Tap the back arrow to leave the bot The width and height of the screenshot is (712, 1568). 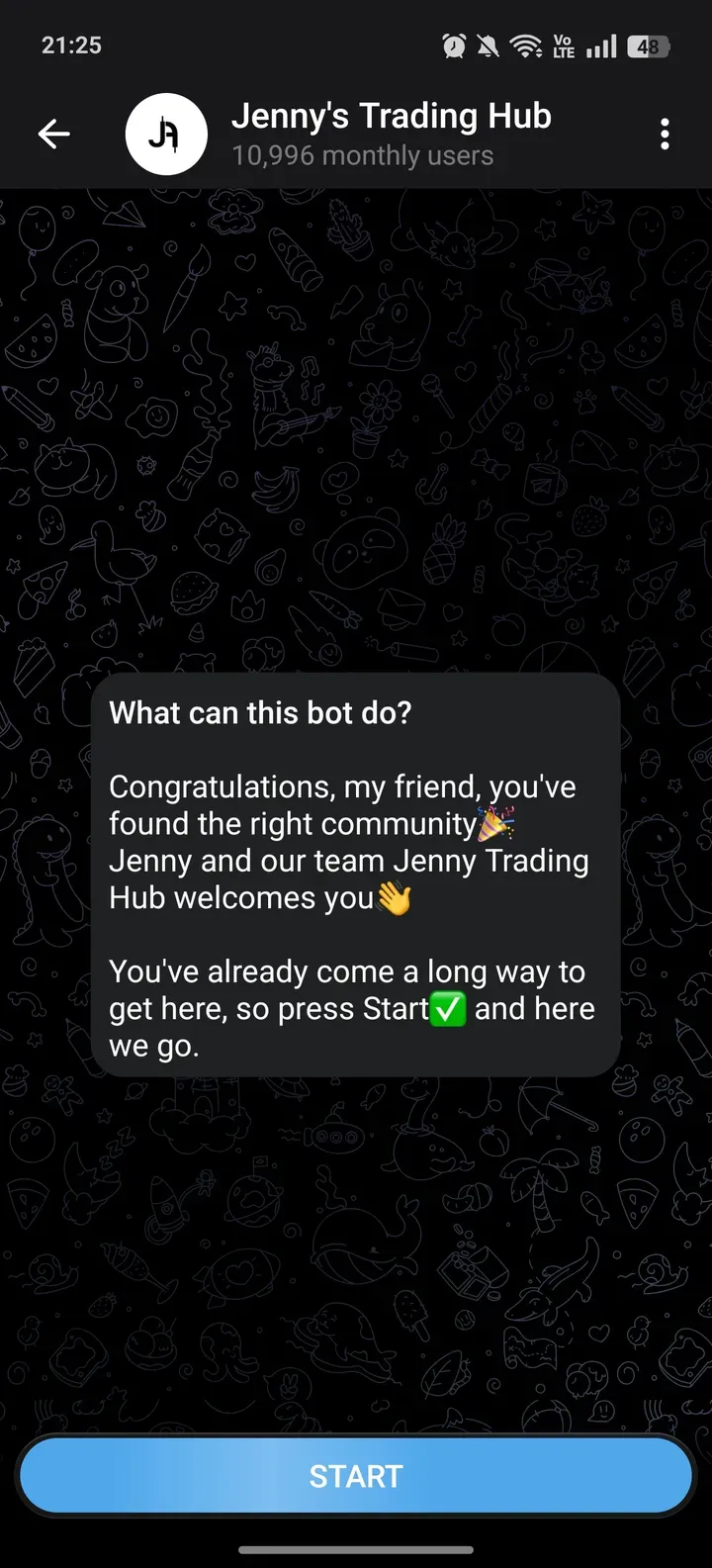click(54, 134)
